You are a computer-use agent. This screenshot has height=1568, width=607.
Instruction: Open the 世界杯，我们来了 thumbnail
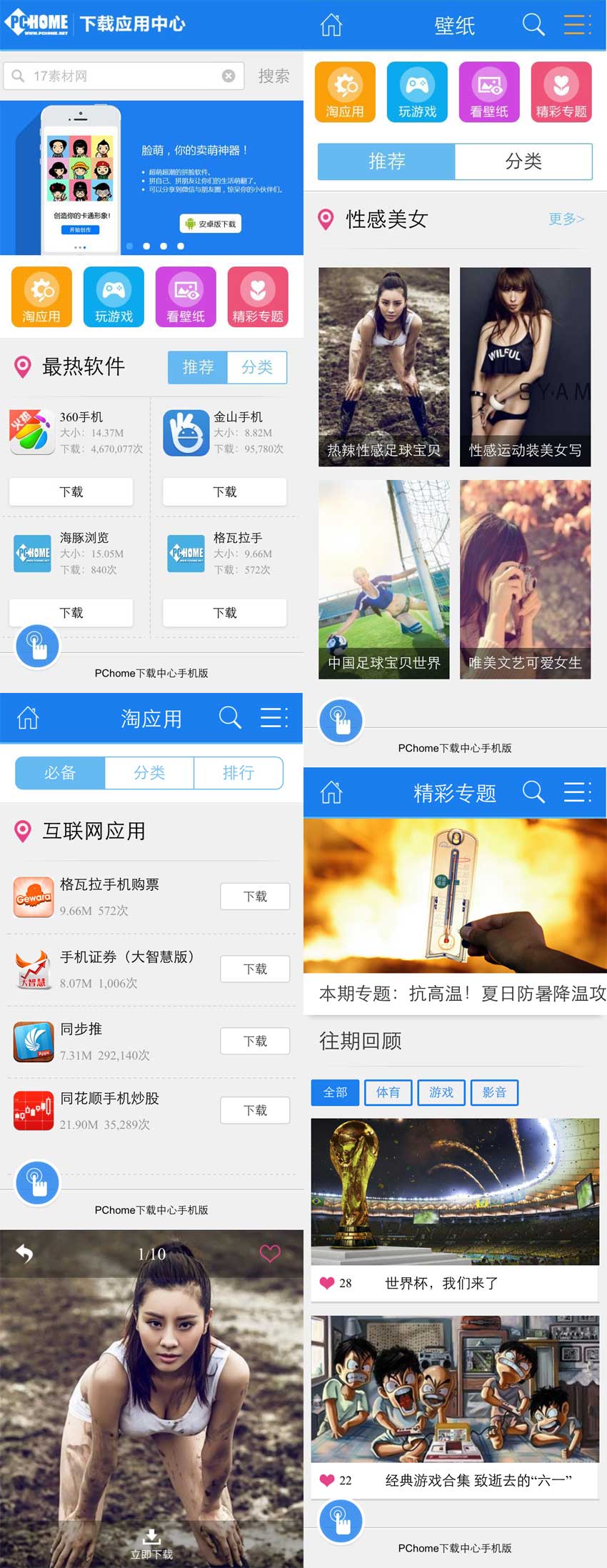455,1189
